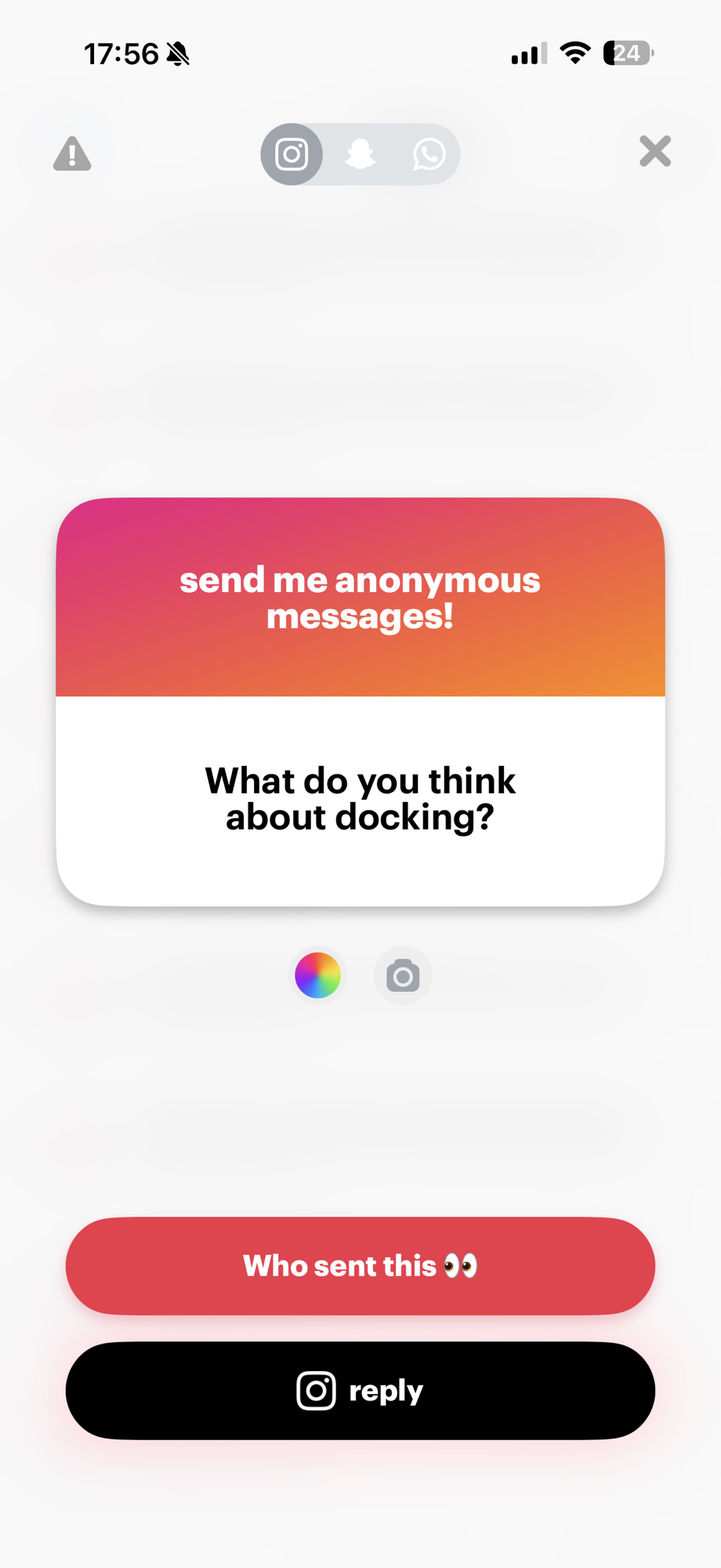Switch to the Snapchat share option
Viewport: 721px width, 1568px height.
tap(360, 154)
